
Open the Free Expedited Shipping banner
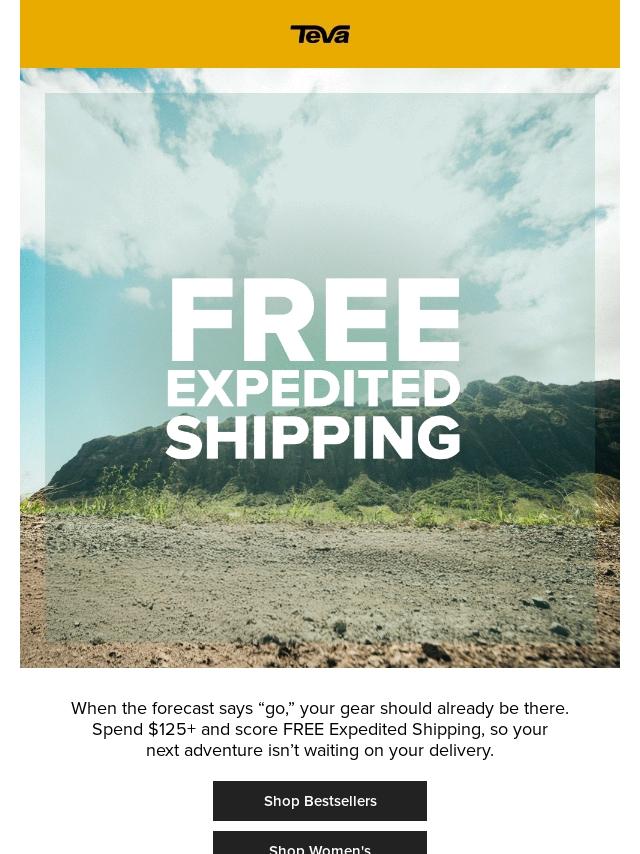coord(320,368)
